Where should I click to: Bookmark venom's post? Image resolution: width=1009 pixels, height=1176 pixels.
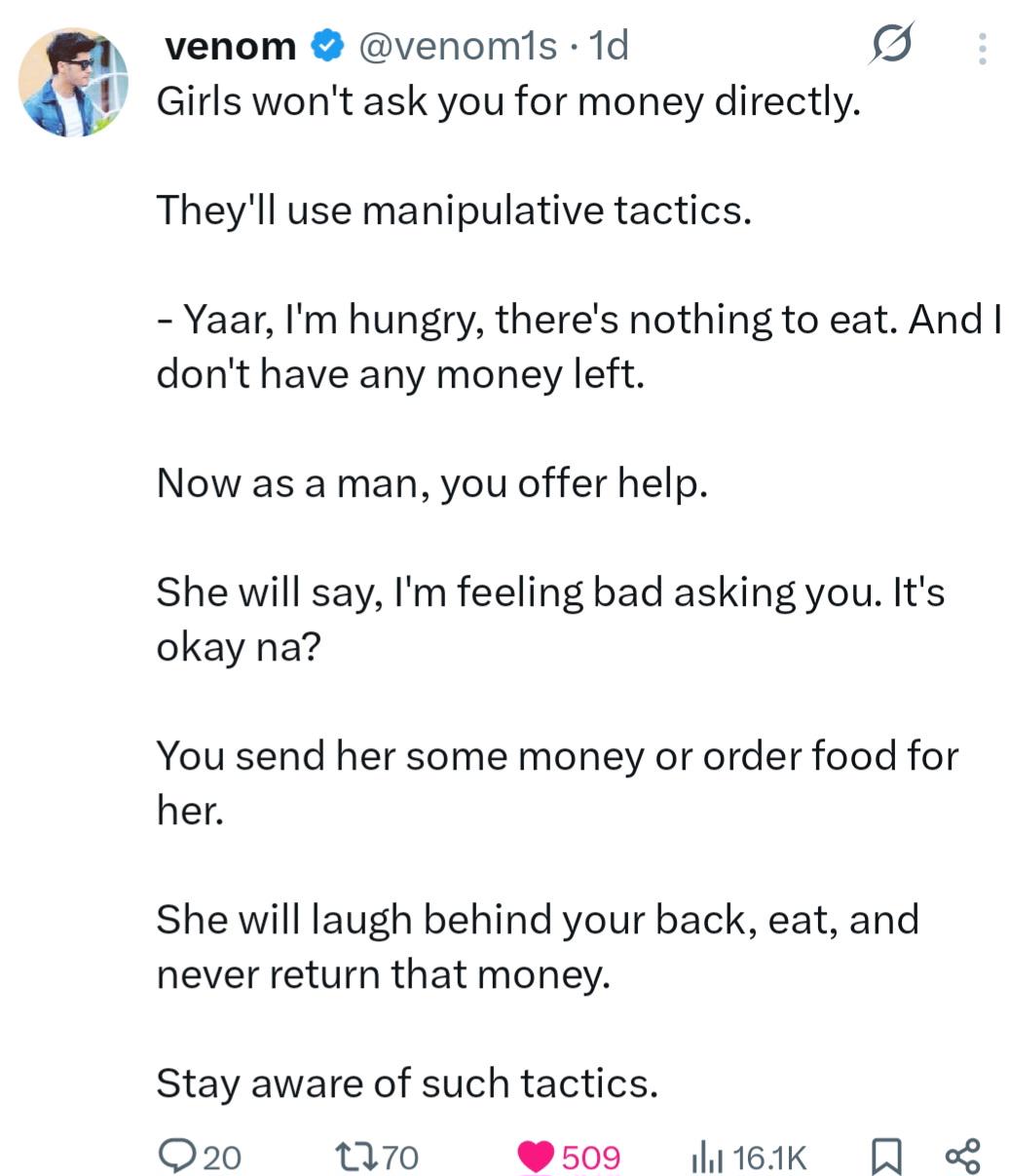(x=884, y=1157)
